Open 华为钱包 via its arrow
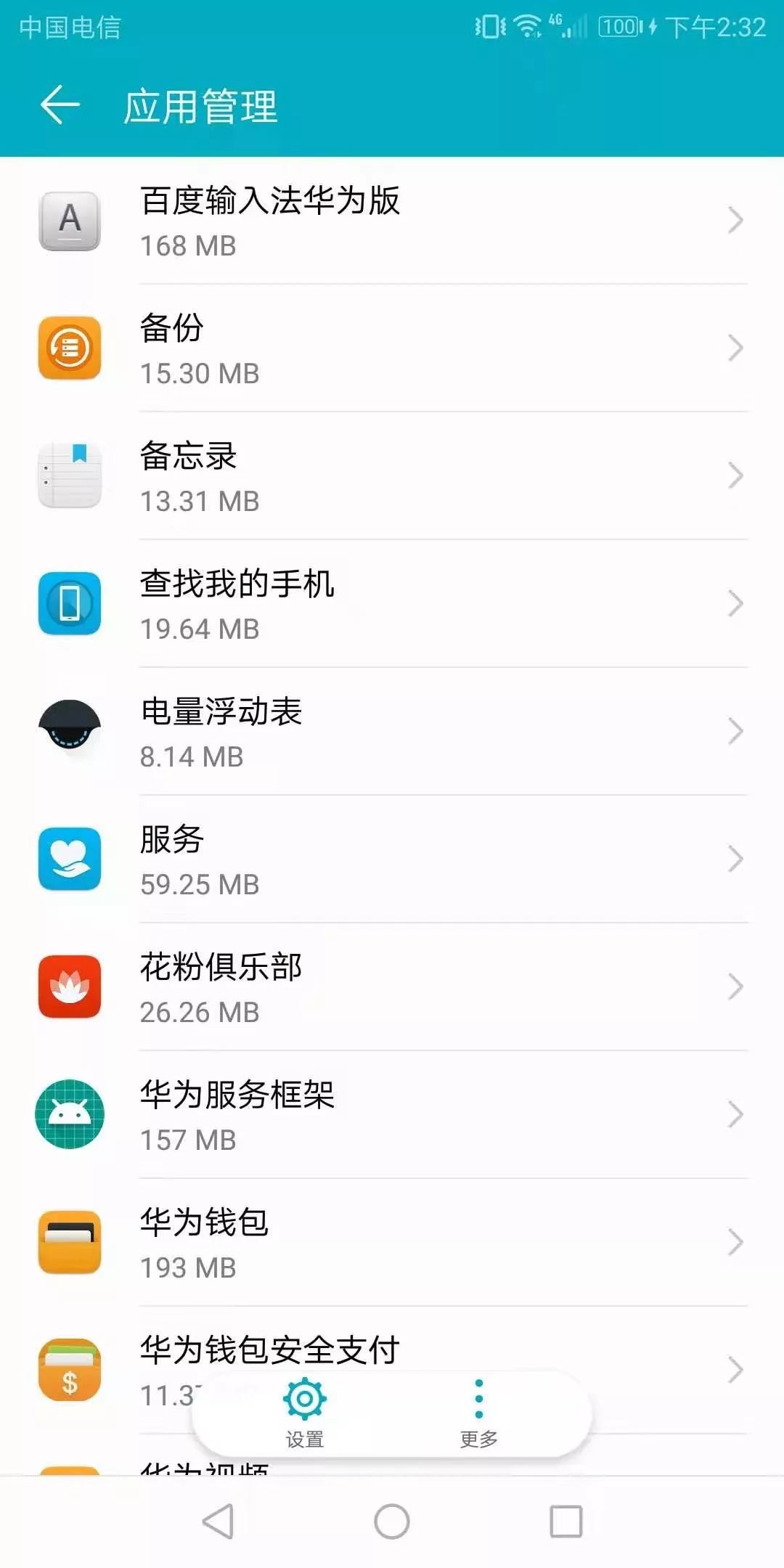784x1568 pixels. click(x=735, y=1243)
